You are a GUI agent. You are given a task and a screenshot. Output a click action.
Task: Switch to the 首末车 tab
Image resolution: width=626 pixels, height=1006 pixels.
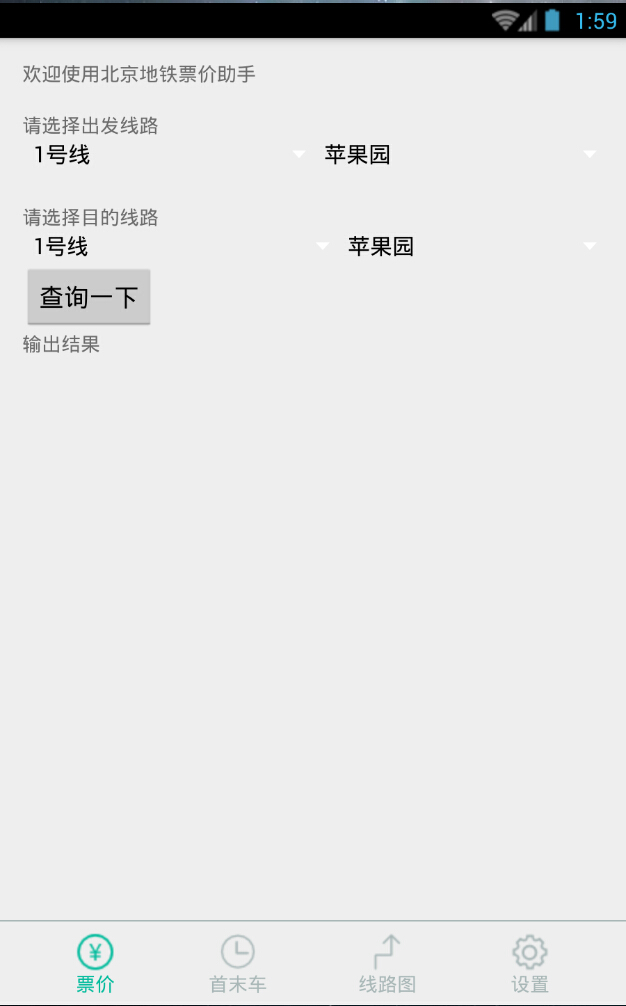point(238,964)
